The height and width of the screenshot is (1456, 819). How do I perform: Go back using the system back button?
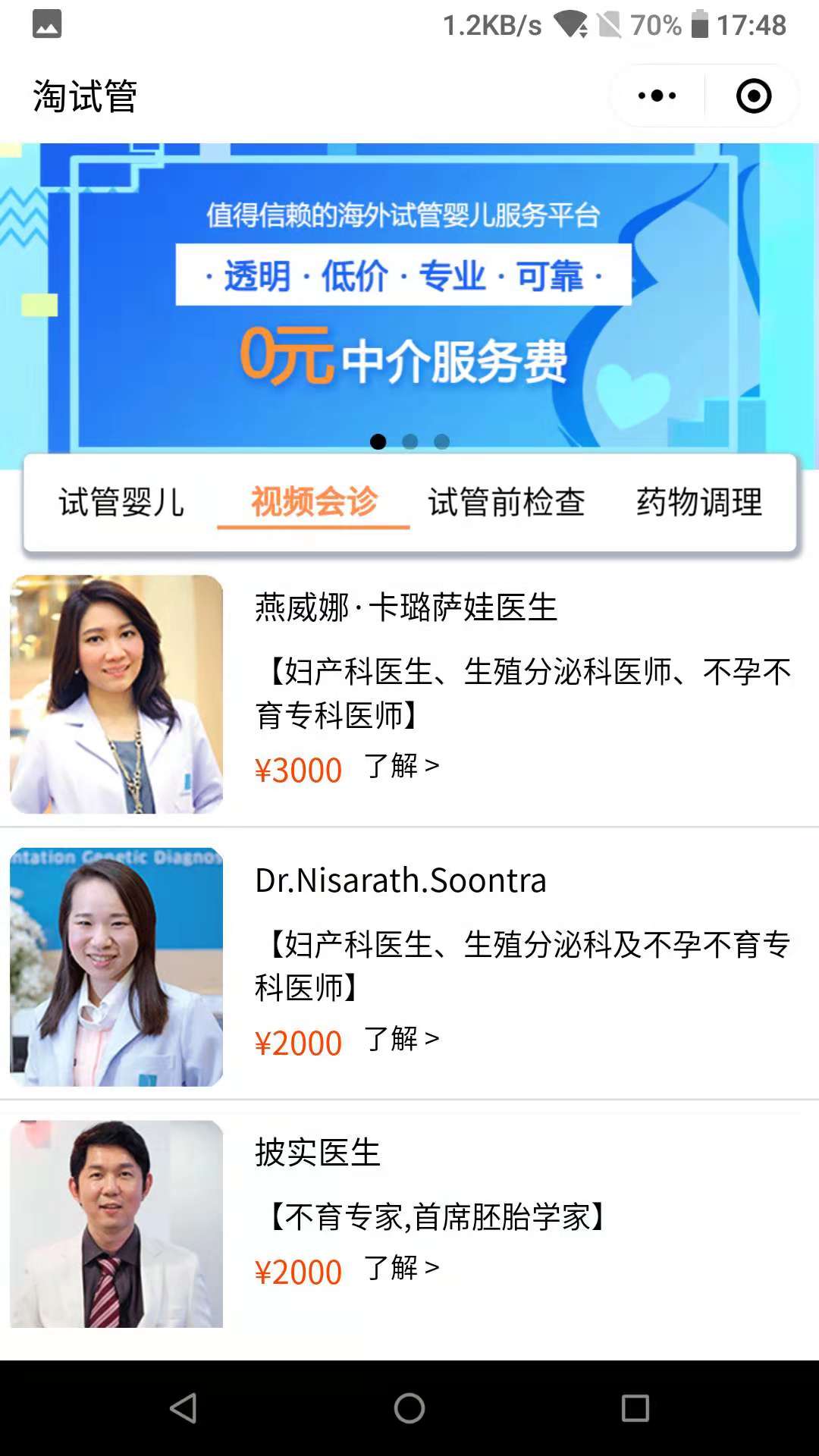184,1408
